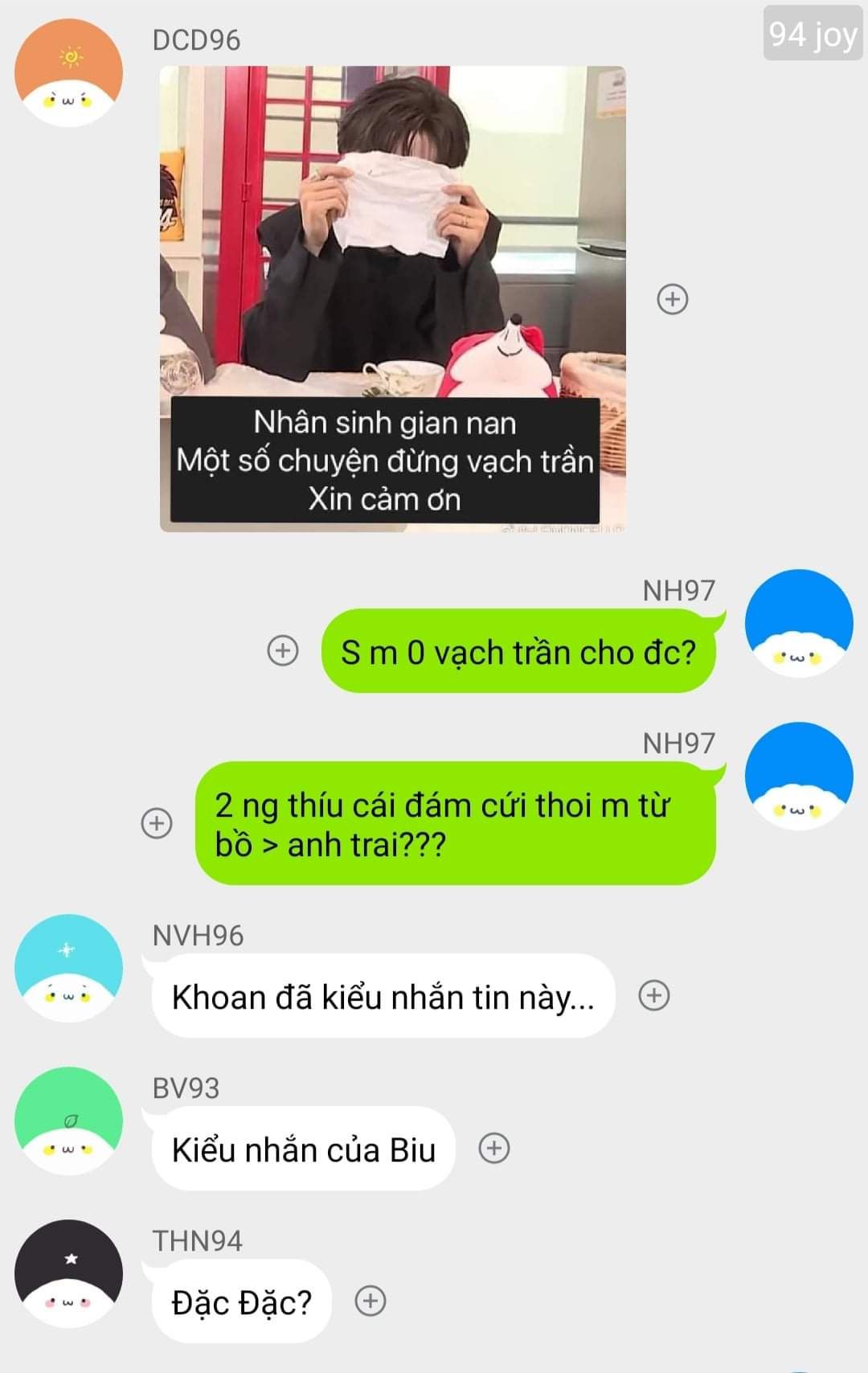Open the meme image sent by DCD96
The width and height of the screenshot is (868, 1373).
click(392, 298)
